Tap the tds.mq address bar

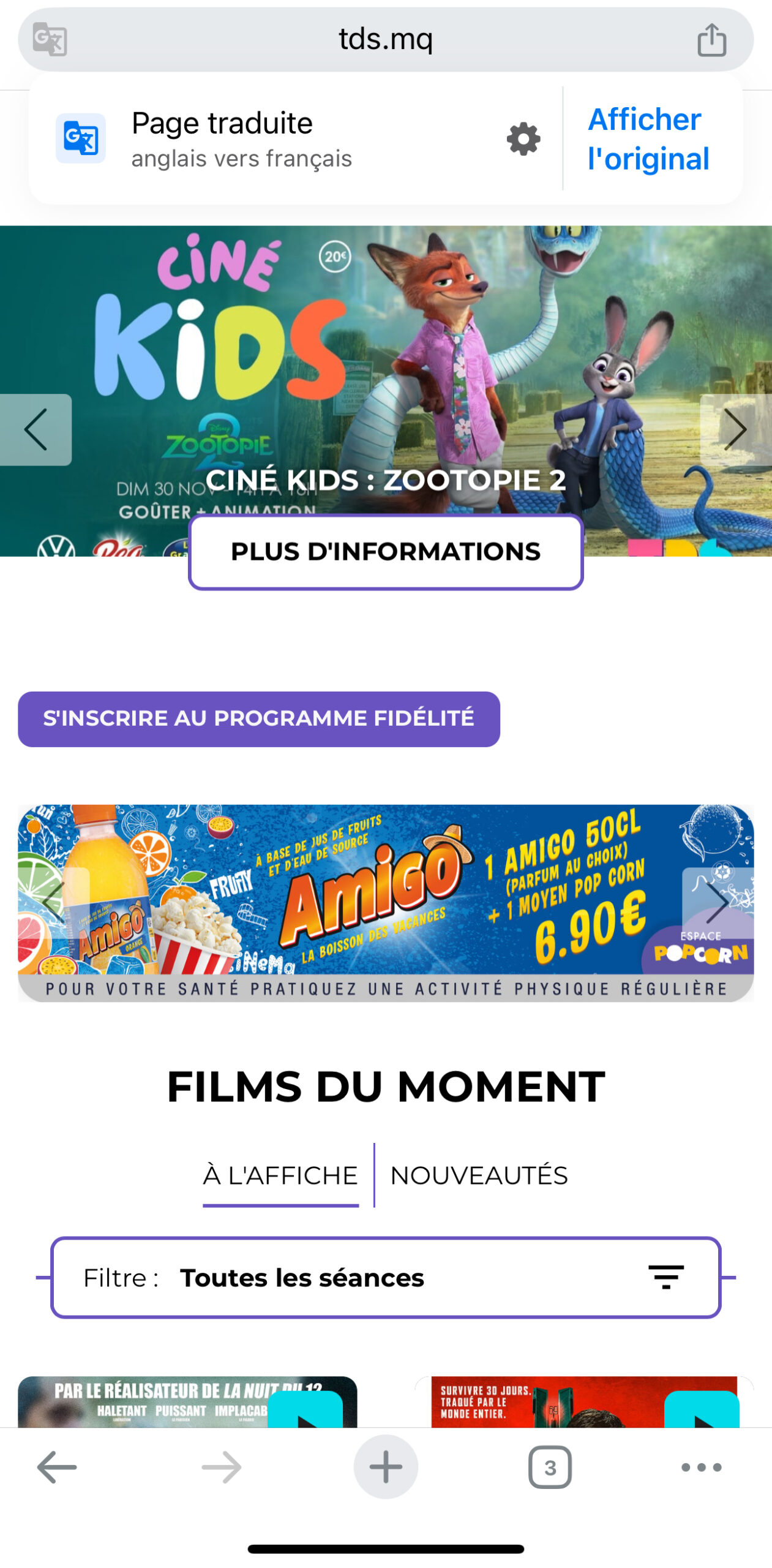click(x=386, y=40)
